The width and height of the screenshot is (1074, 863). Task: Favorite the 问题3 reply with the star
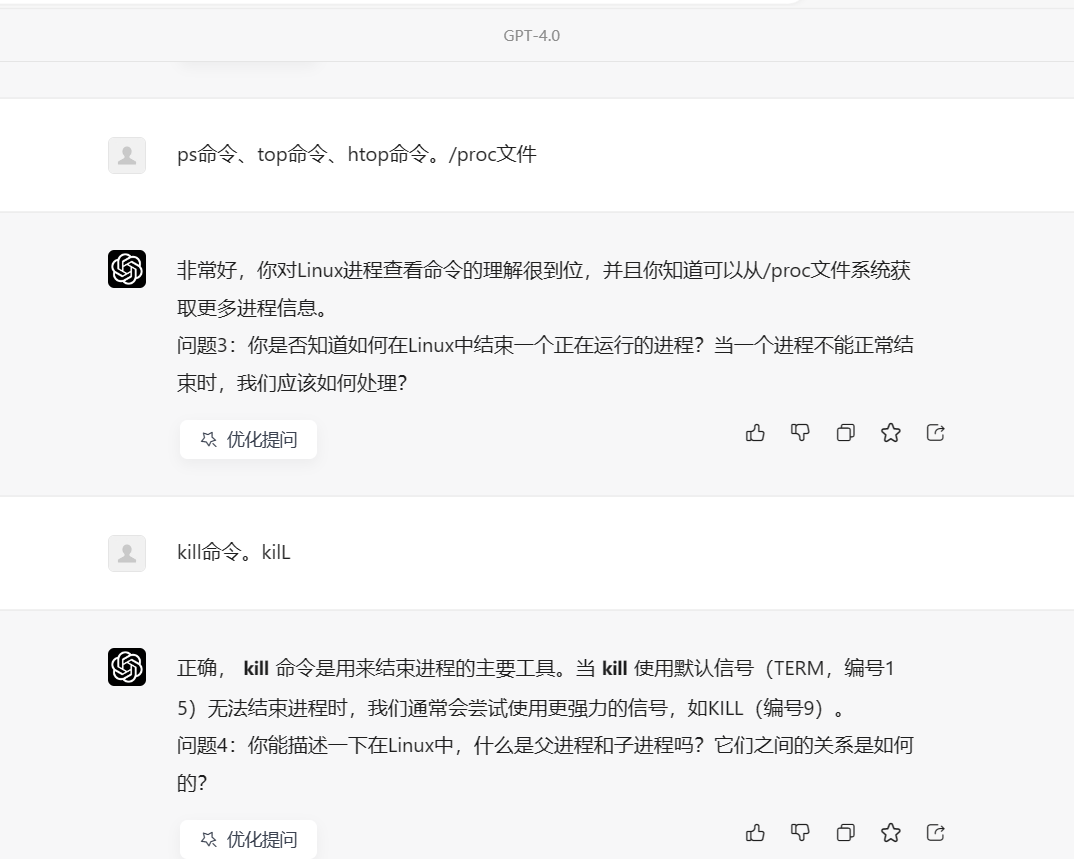(890, 433)
